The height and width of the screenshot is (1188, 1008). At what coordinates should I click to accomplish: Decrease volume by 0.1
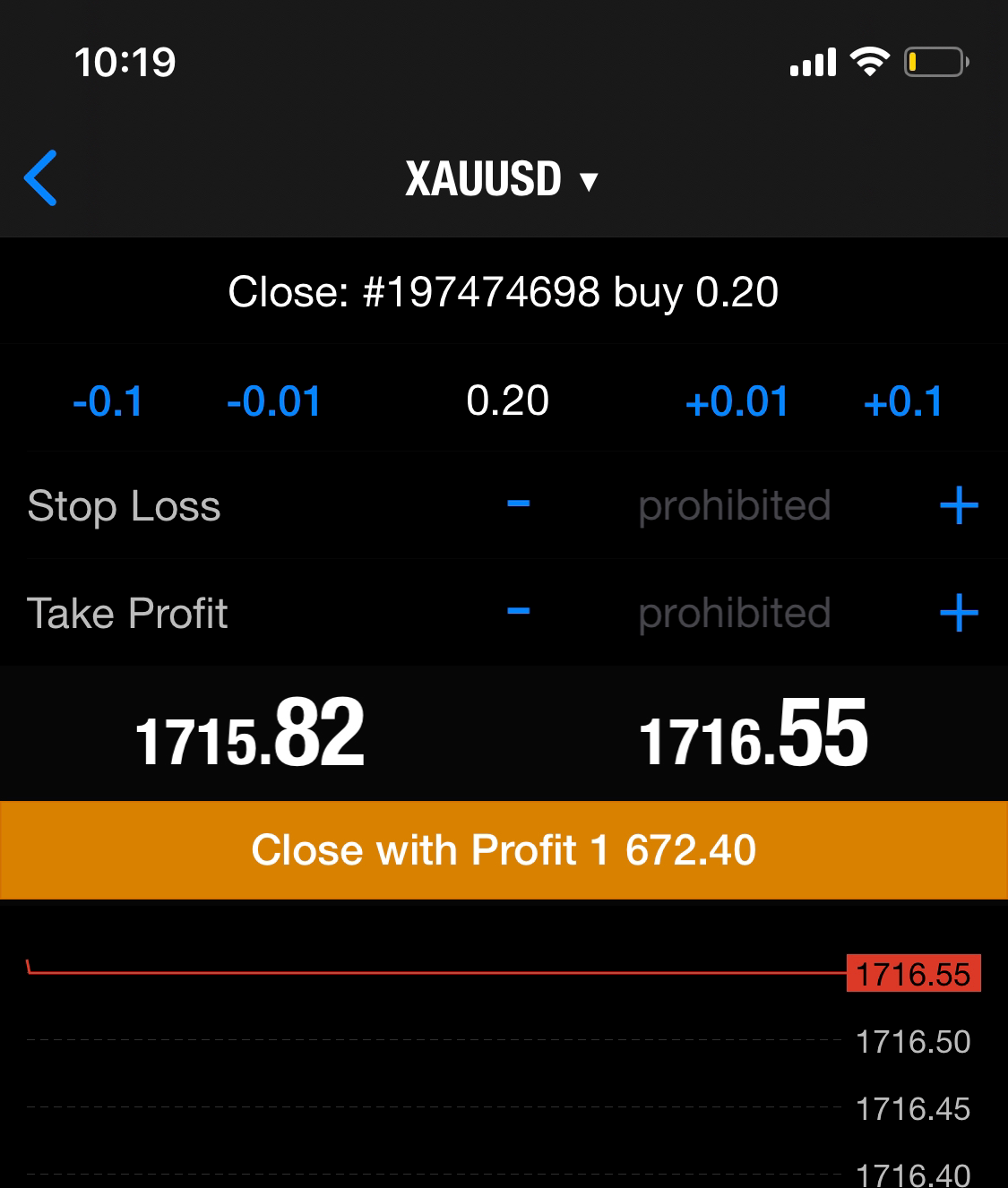click(108, 402)
